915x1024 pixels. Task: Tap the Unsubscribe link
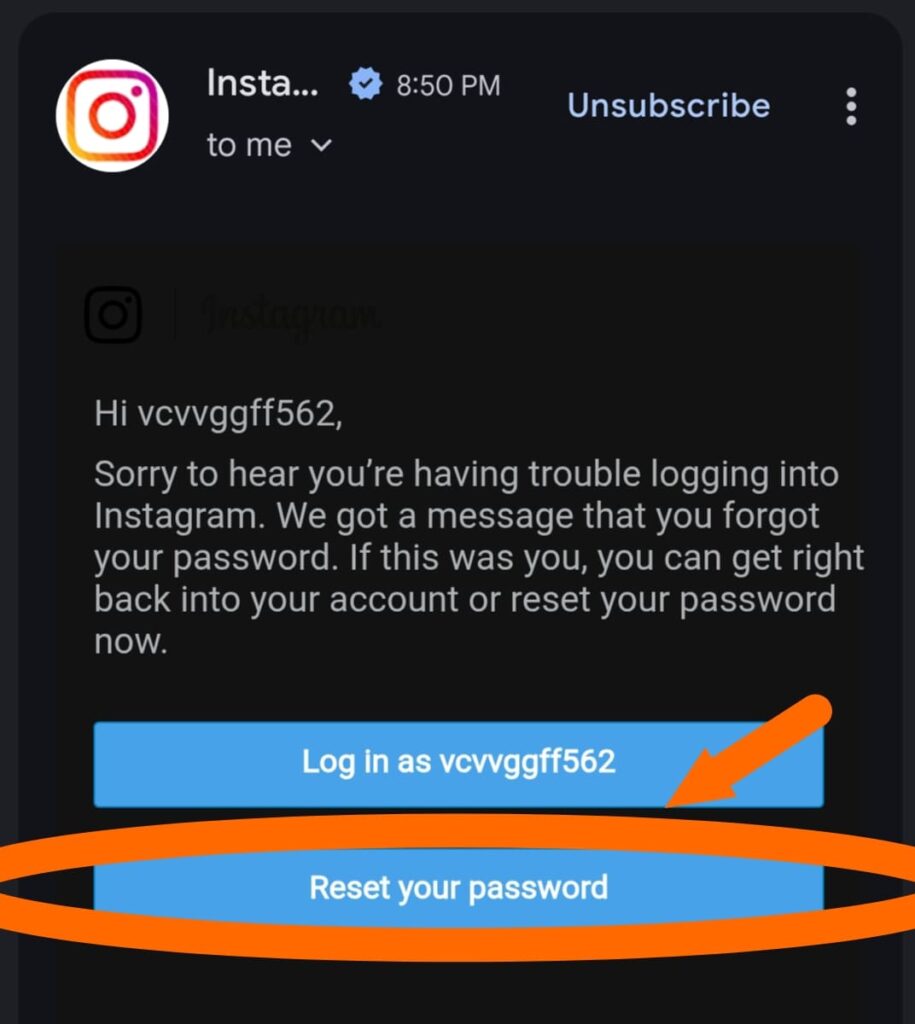click(x=668, y=105)
